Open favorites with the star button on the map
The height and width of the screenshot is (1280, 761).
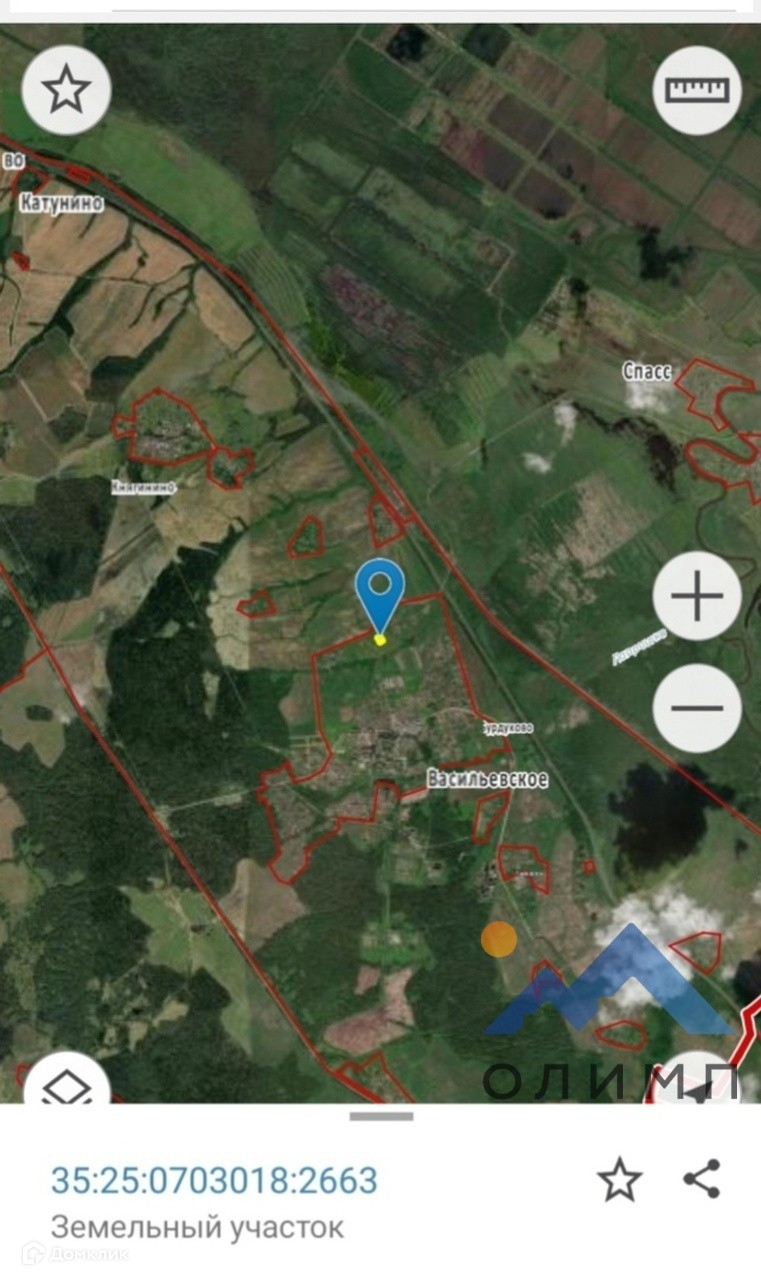point(66,90)
